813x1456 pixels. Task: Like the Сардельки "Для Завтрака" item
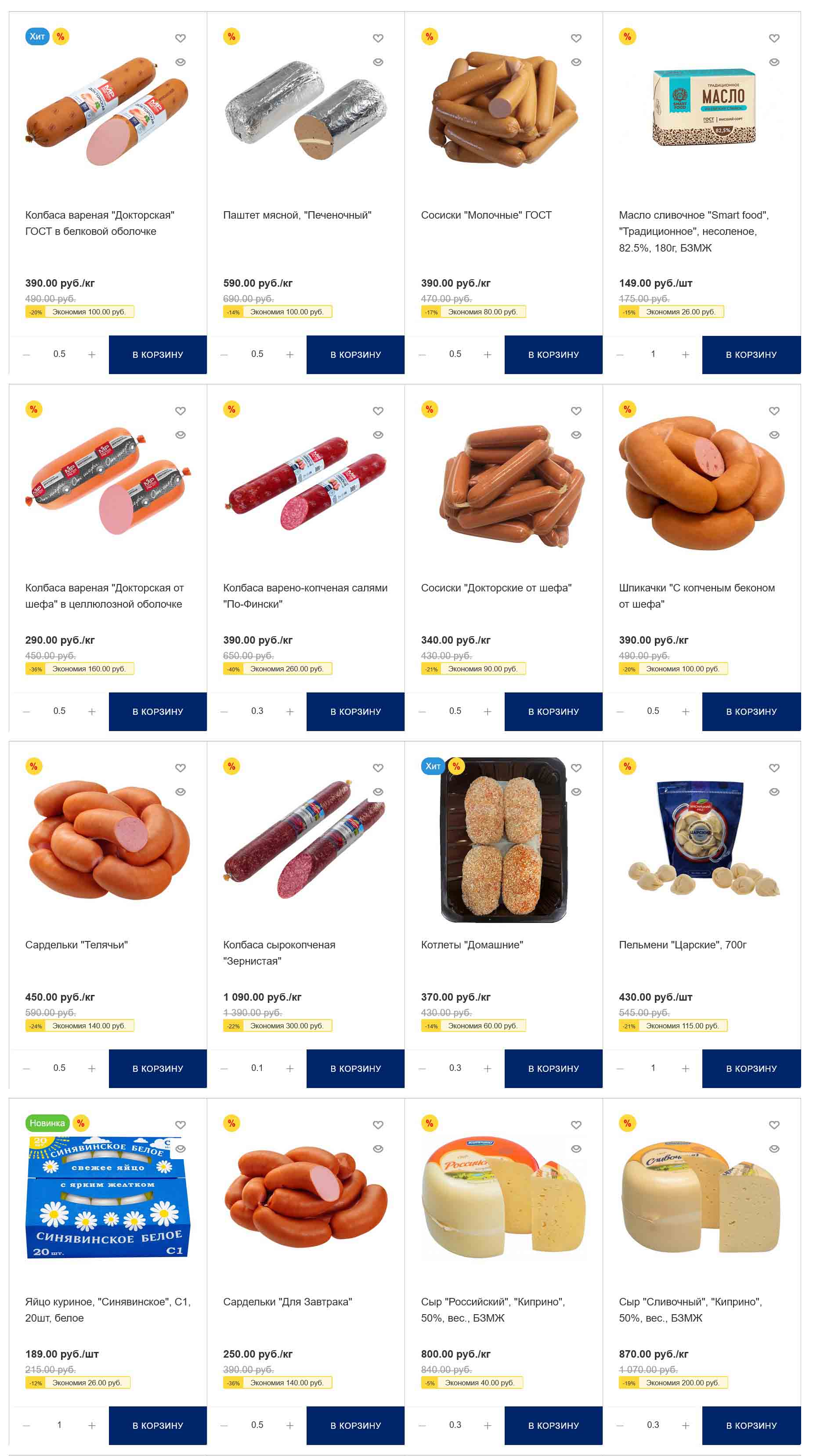pos(378,1125)
